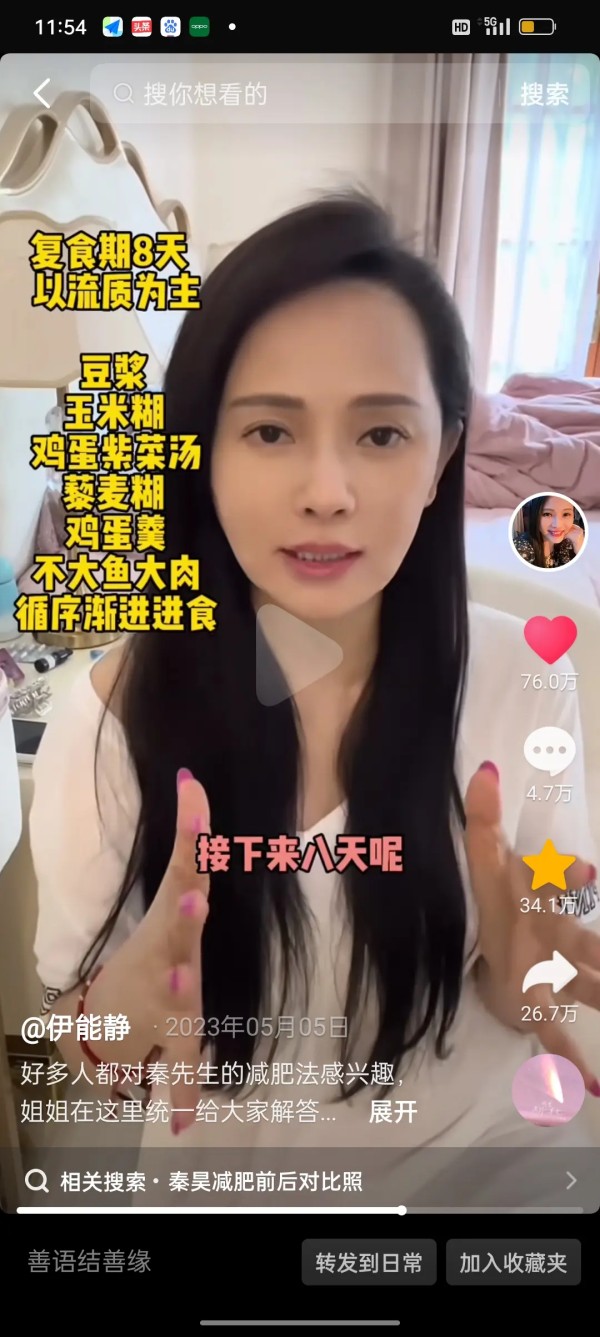Tap the 搜索 button

coord(544,94)
